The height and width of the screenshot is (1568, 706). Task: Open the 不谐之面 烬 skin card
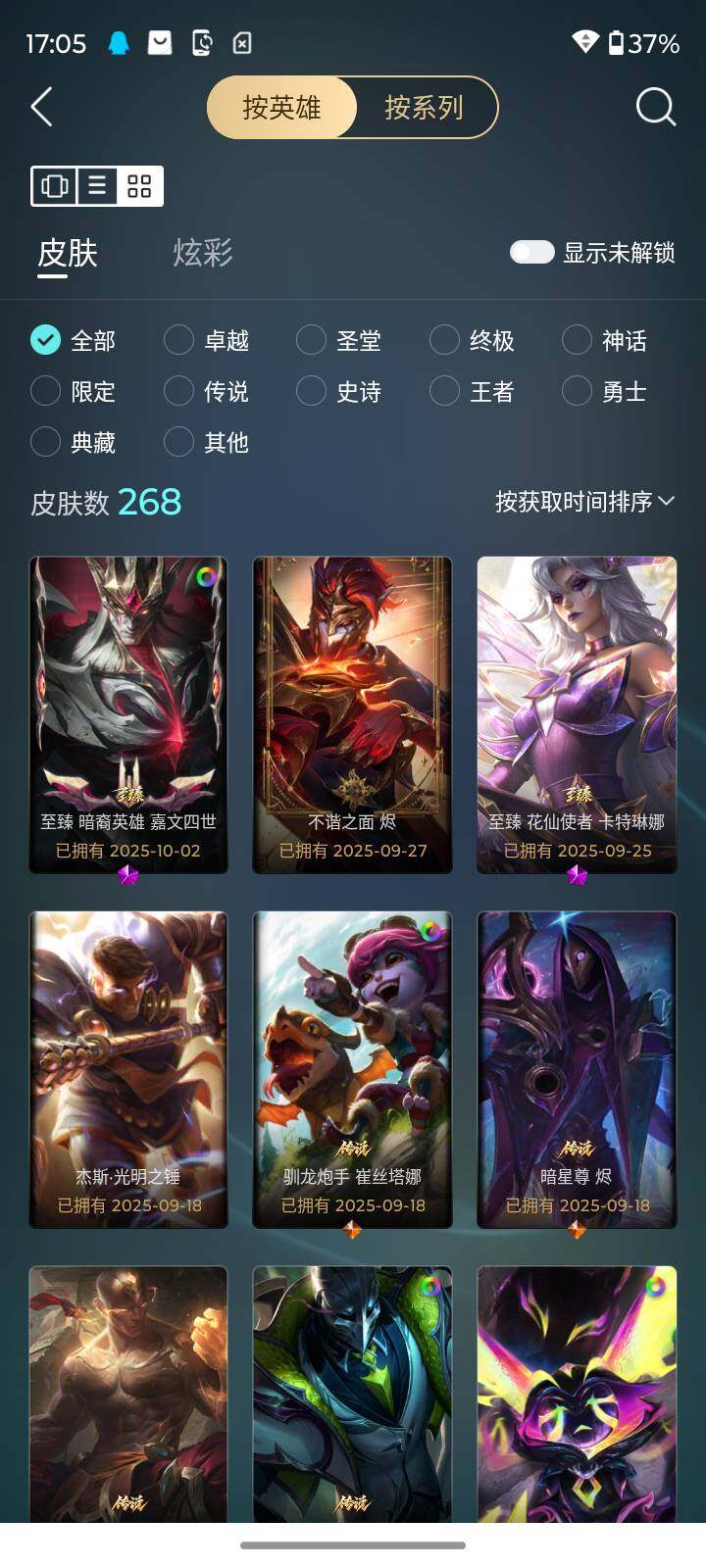353,714
